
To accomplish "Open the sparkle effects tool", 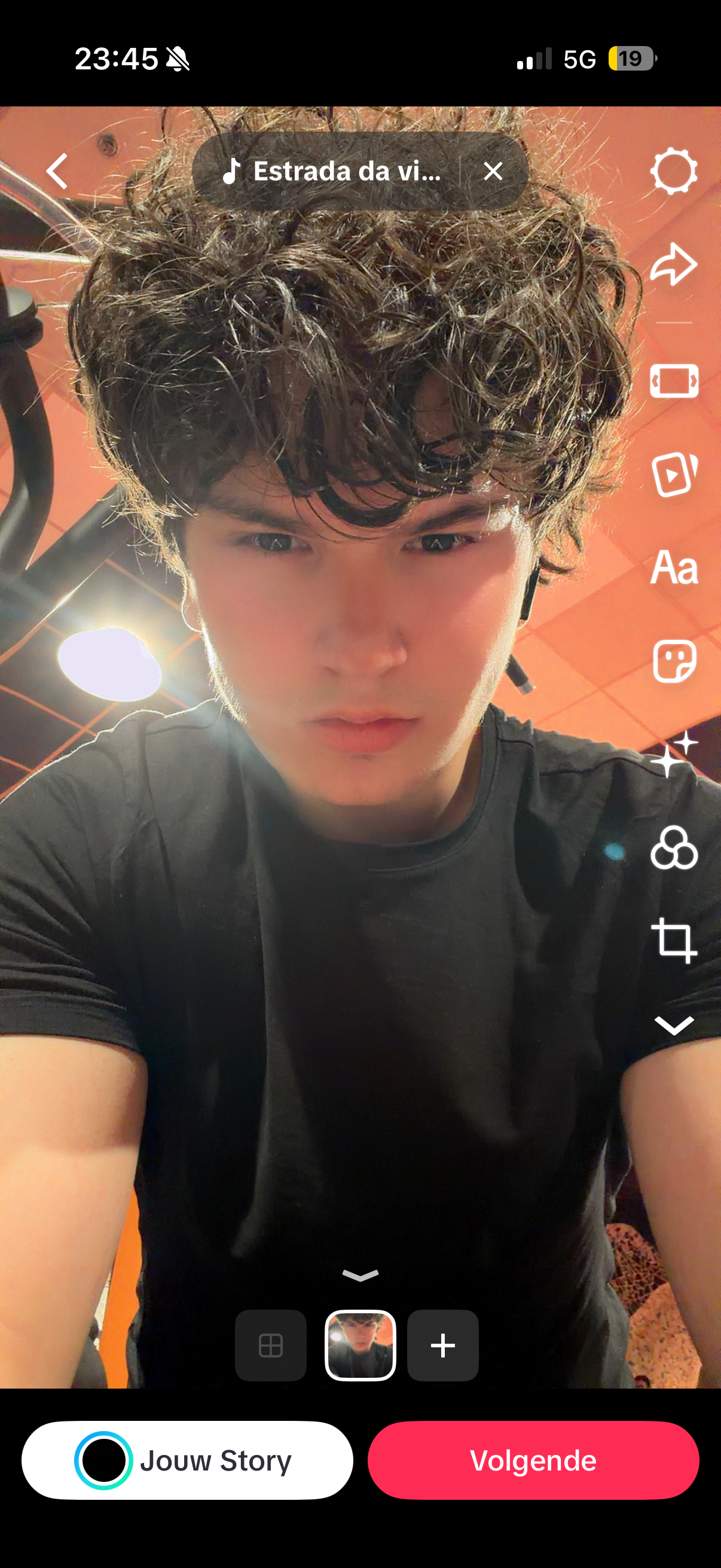I will (x=674, y=754).
